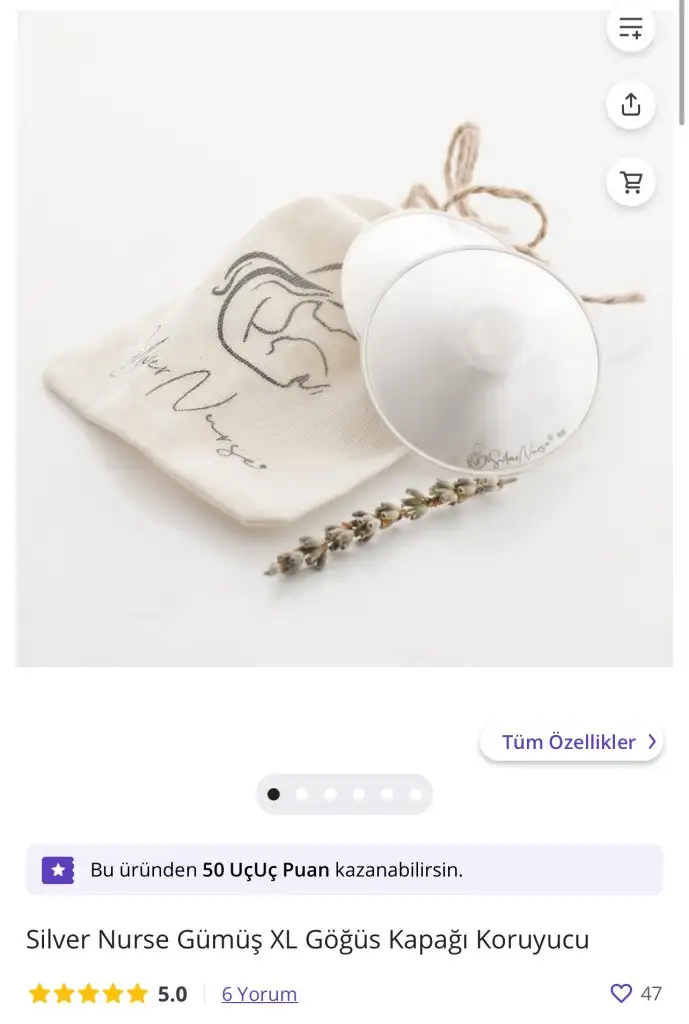
Task: Add product to favorites with heart
Action: pyautogui.click(x=621, y=993)
